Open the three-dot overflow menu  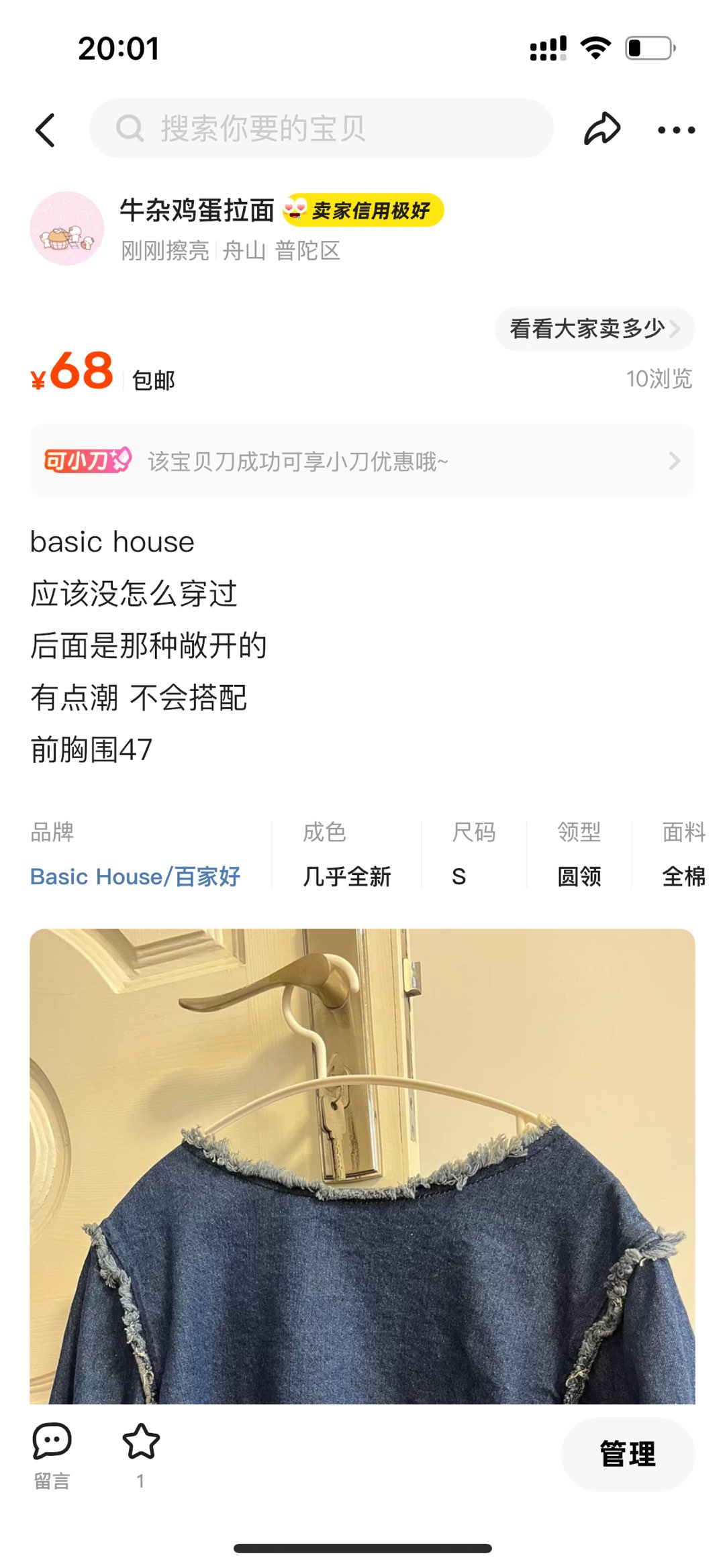click(x=676, y=129)
